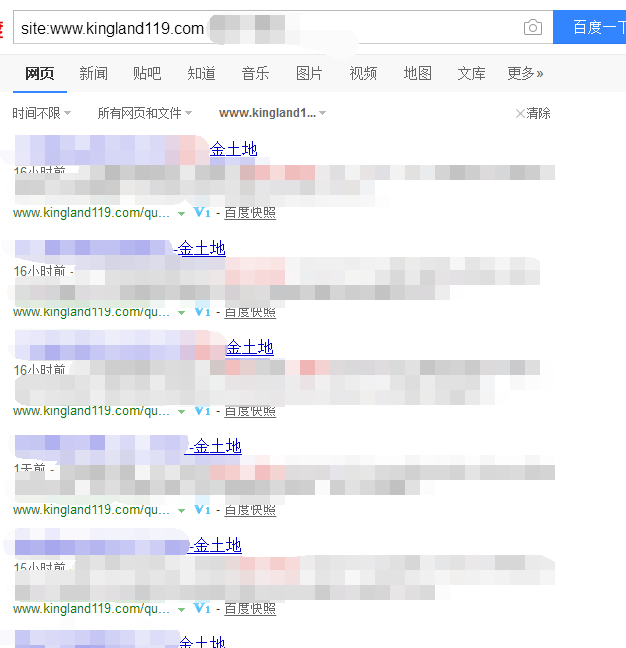Tap the search box with site:www.kingland119.com
The height and width of the screenshot is (648, 626).
(260, 28)
